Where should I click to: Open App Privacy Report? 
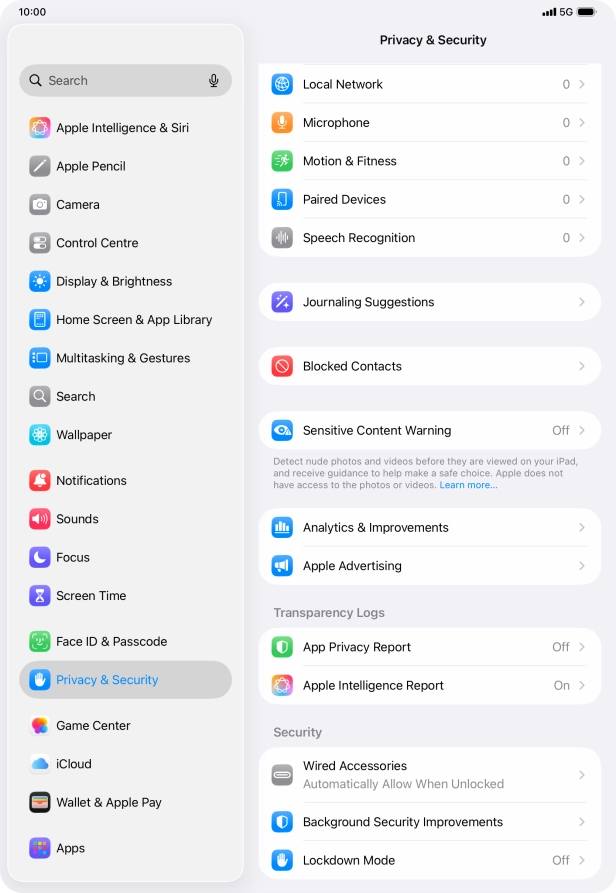[x=429, y=647]
